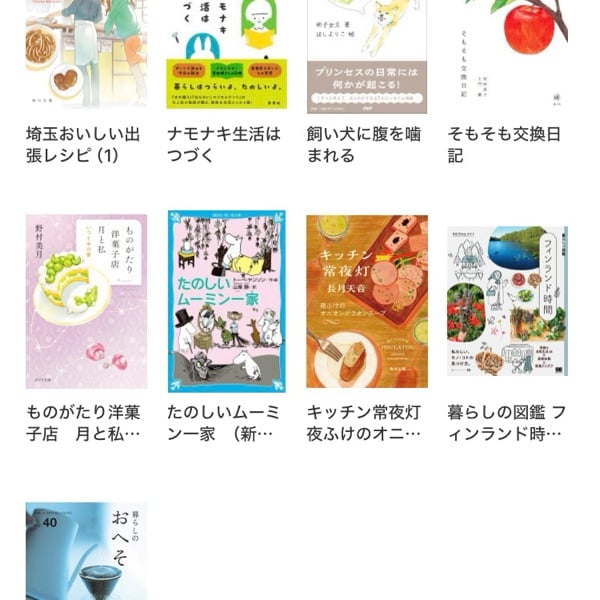
Task: Open 埼玉おいしい出張レシピ (1) book
Action: pyautogui.click(x=86, y=55)
